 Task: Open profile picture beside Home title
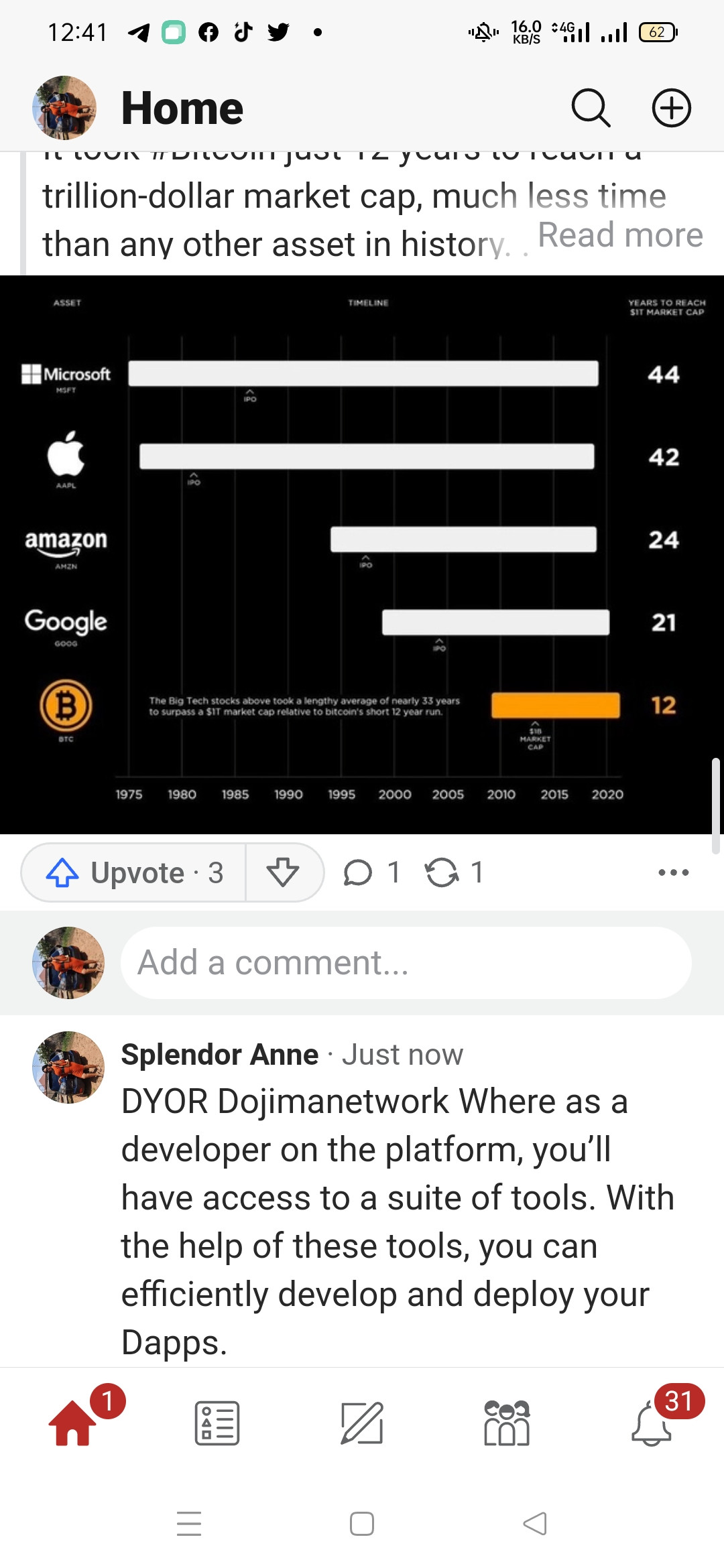click(x=64, y=108)
